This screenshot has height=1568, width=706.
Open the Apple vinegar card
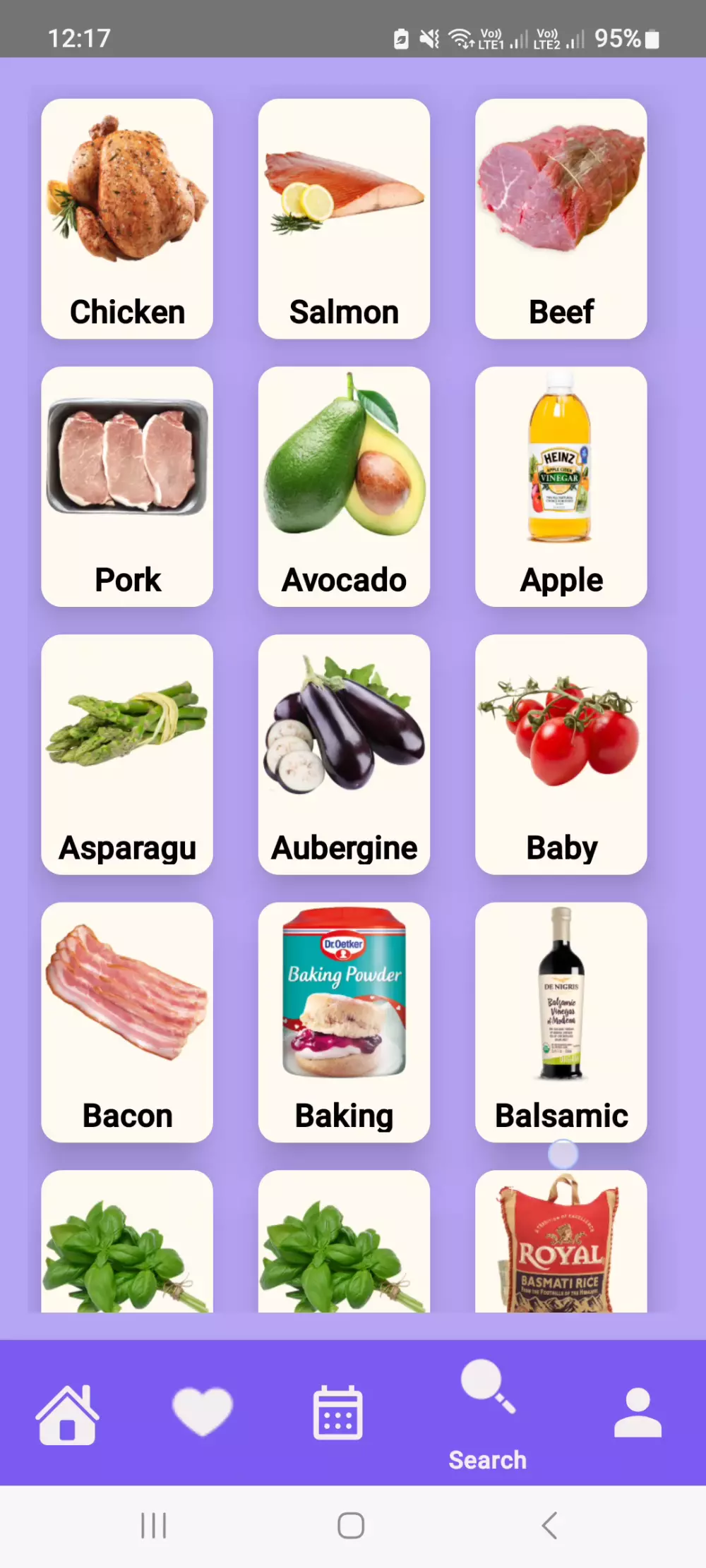click(561, 486)
